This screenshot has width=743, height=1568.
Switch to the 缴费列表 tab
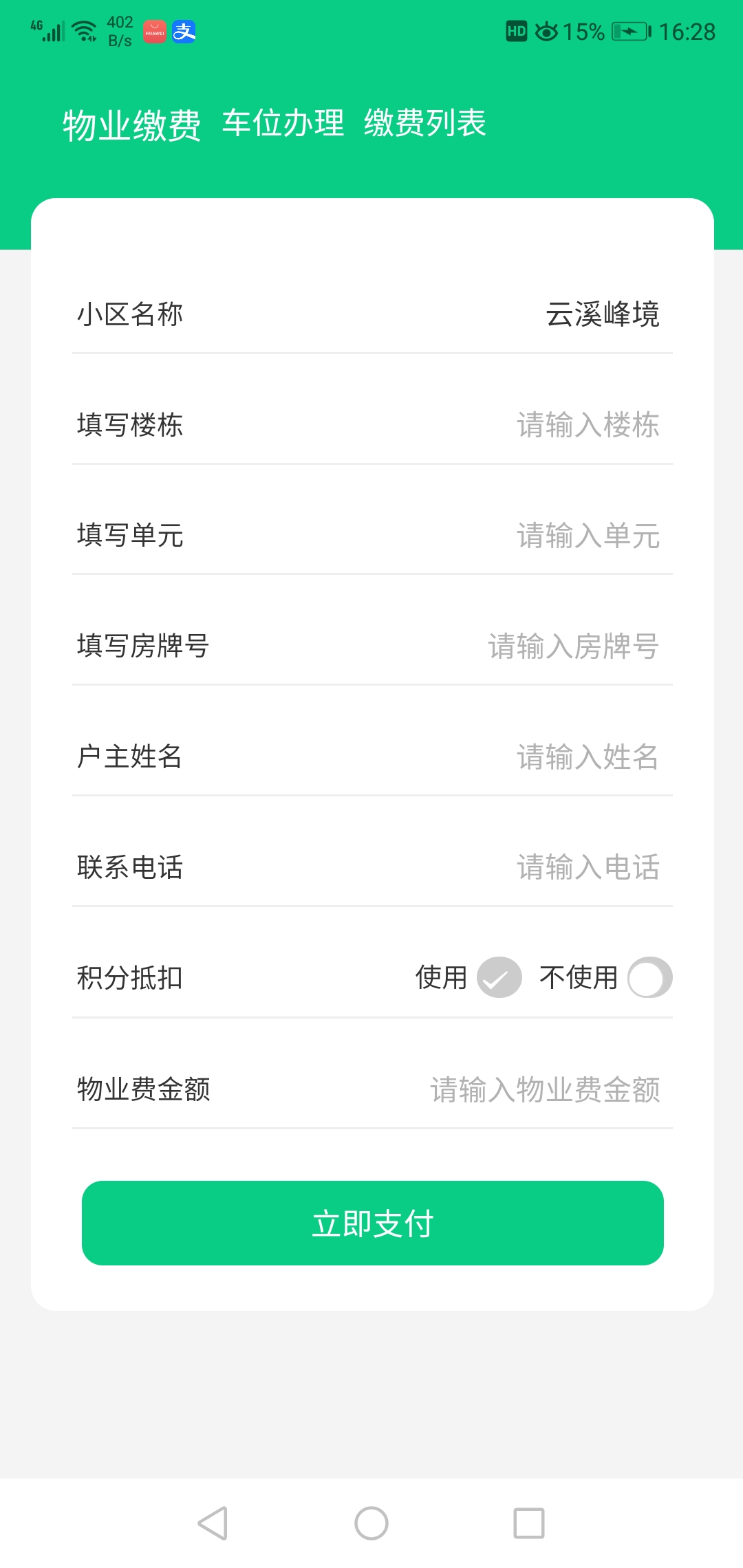pos(425,124)
